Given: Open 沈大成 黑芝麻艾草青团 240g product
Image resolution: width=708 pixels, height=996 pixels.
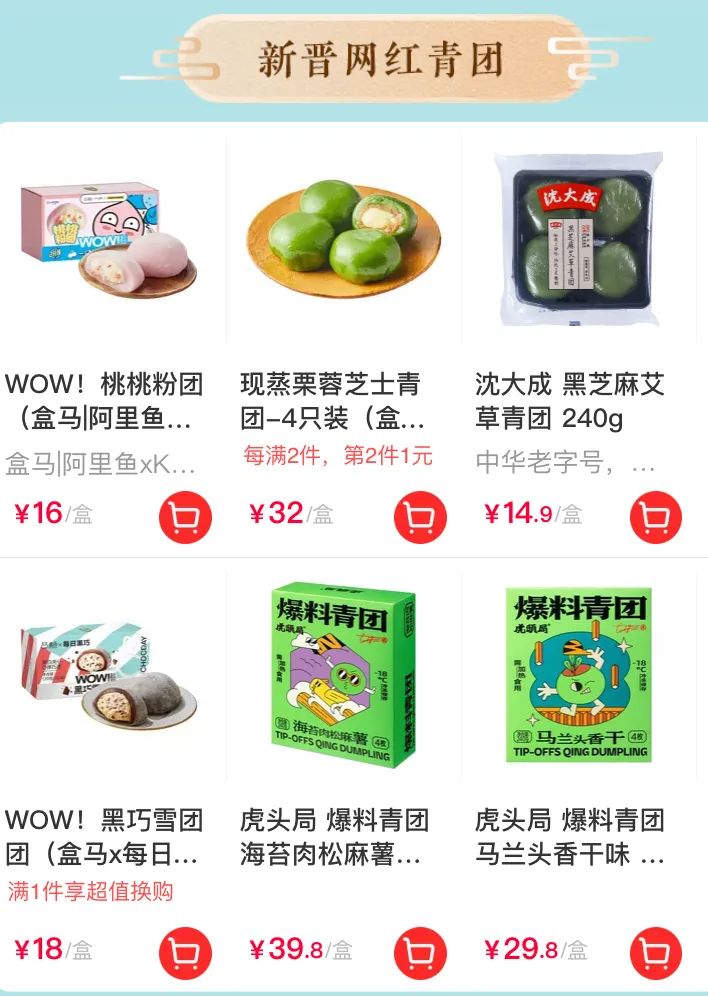Looking at the screenshot, I should click(580, 250).
